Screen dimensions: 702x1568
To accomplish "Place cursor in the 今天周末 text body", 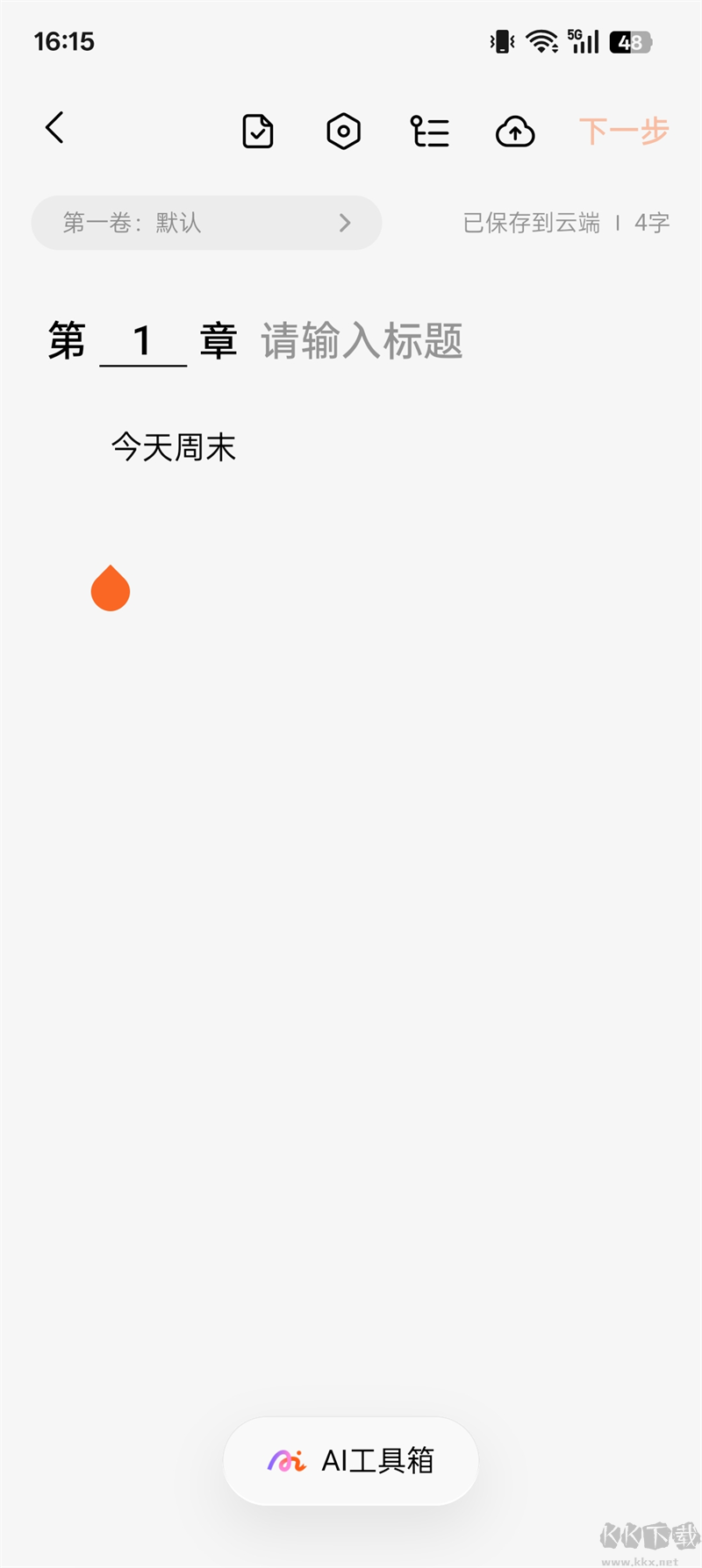I will pos(174,448).
